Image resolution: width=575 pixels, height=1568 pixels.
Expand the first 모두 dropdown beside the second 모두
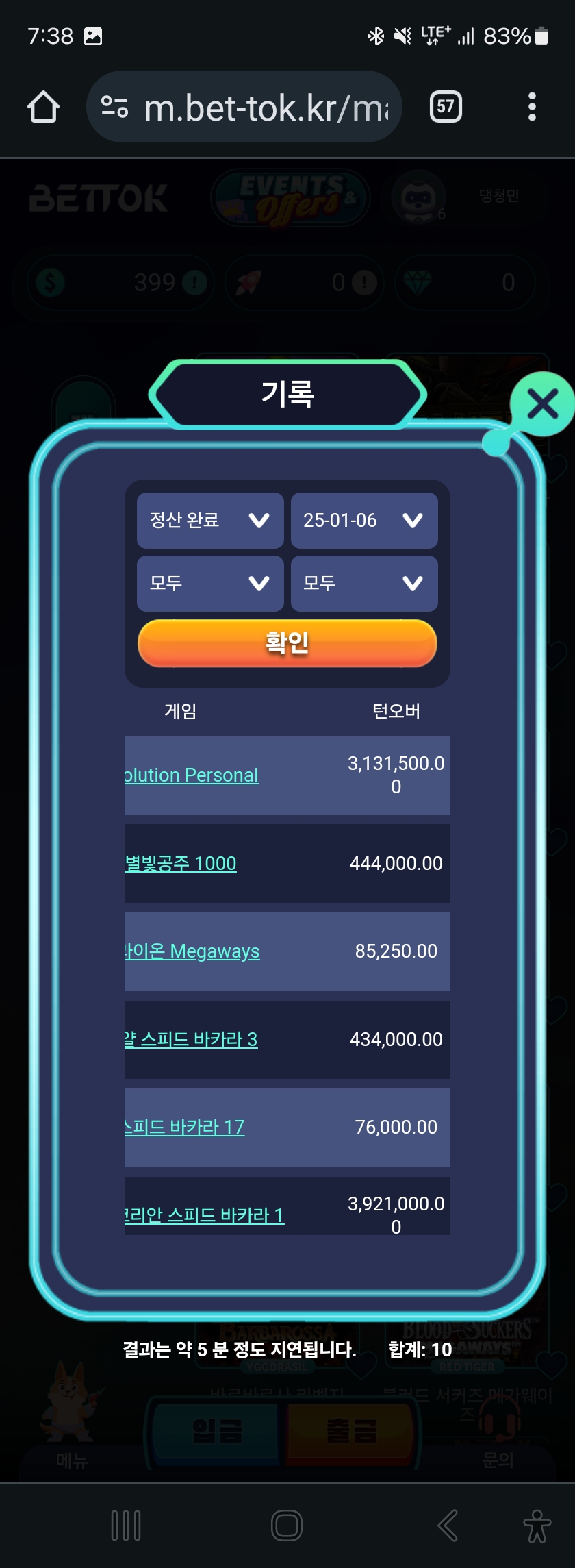(210, 584)
